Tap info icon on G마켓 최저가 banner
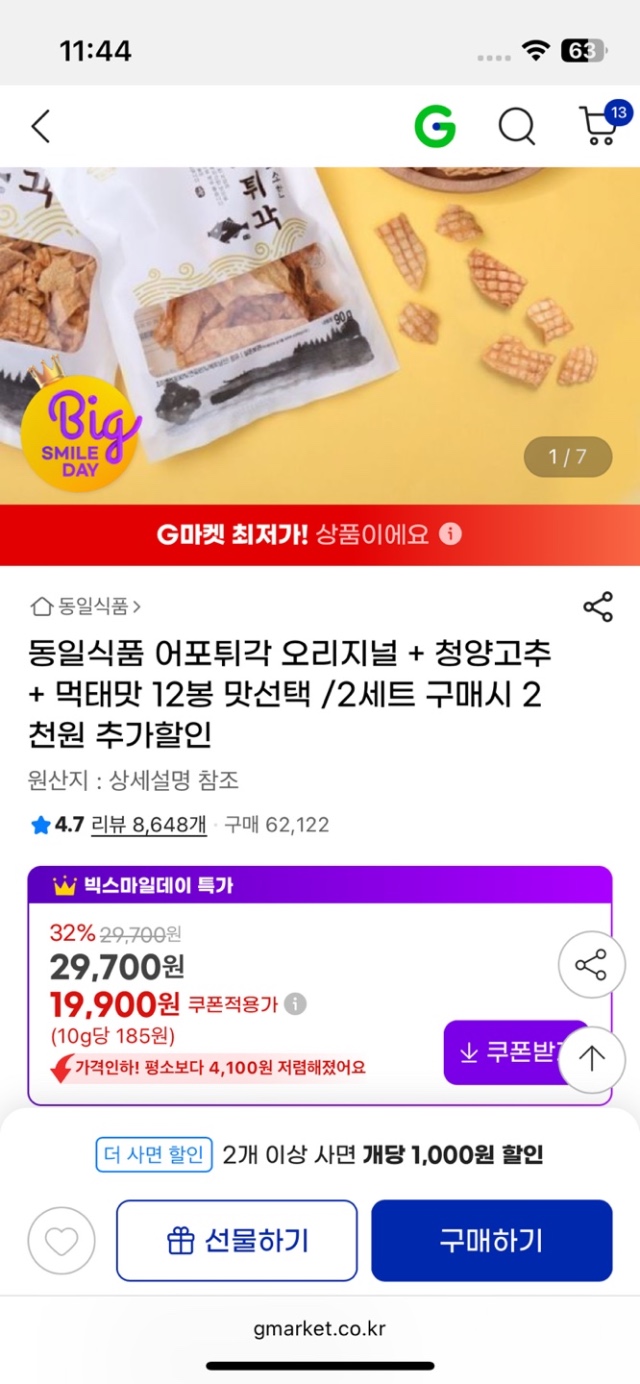Screen dimensions: 640x1384 coord(451,534)
